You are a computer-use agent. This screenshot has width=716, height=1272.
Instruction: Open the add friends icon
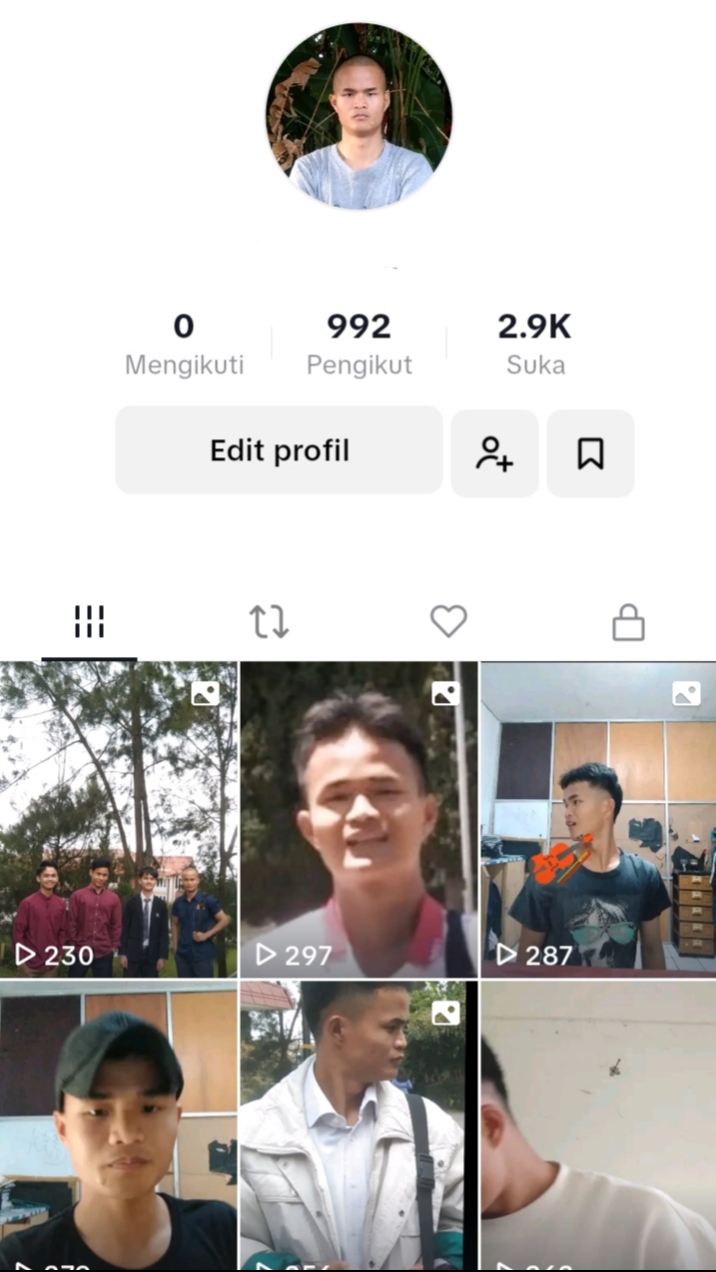pos(494,453)
